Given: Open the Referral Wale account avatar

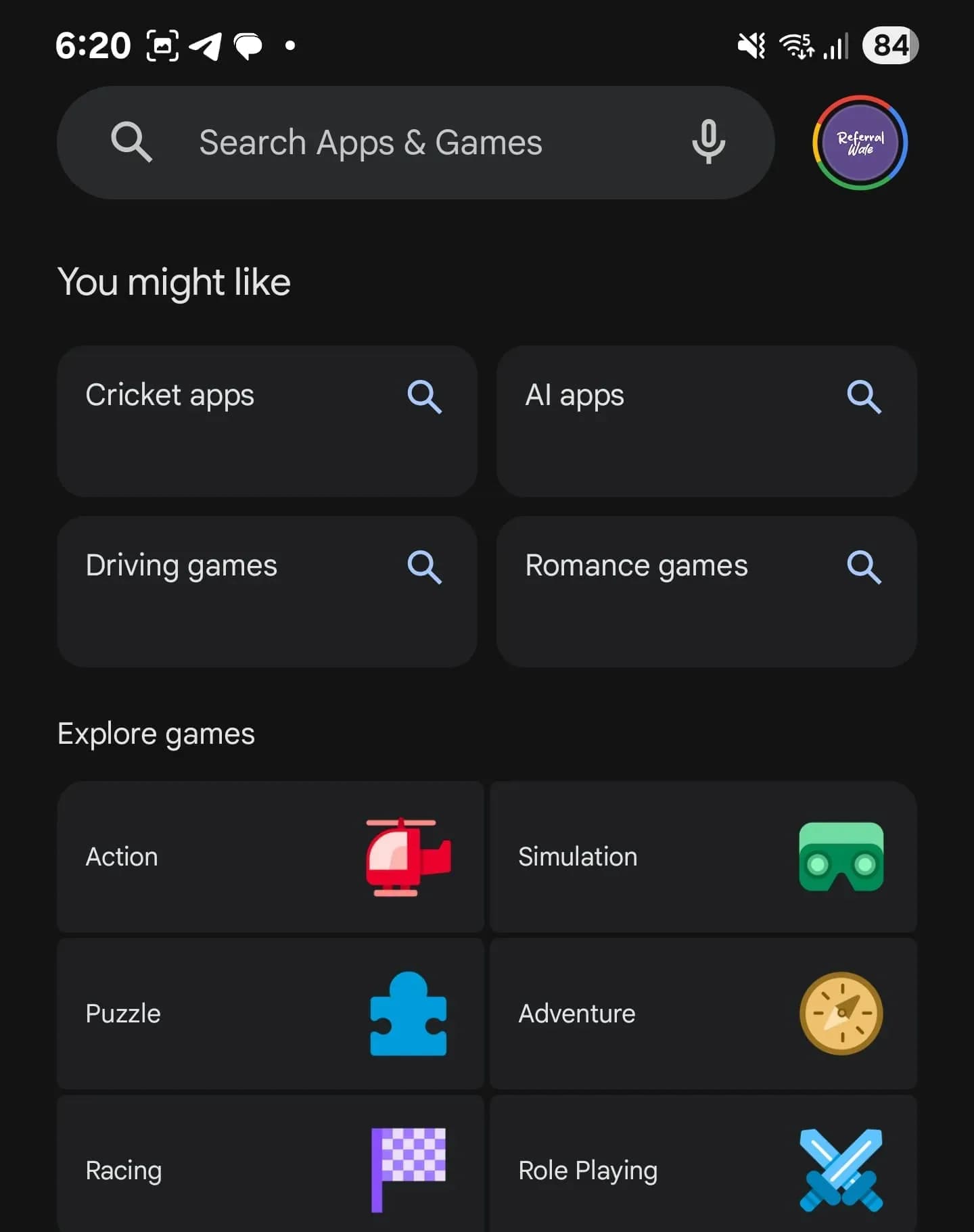Looking at the screenshot, I should pyautogui.click(x=860, y=143).
